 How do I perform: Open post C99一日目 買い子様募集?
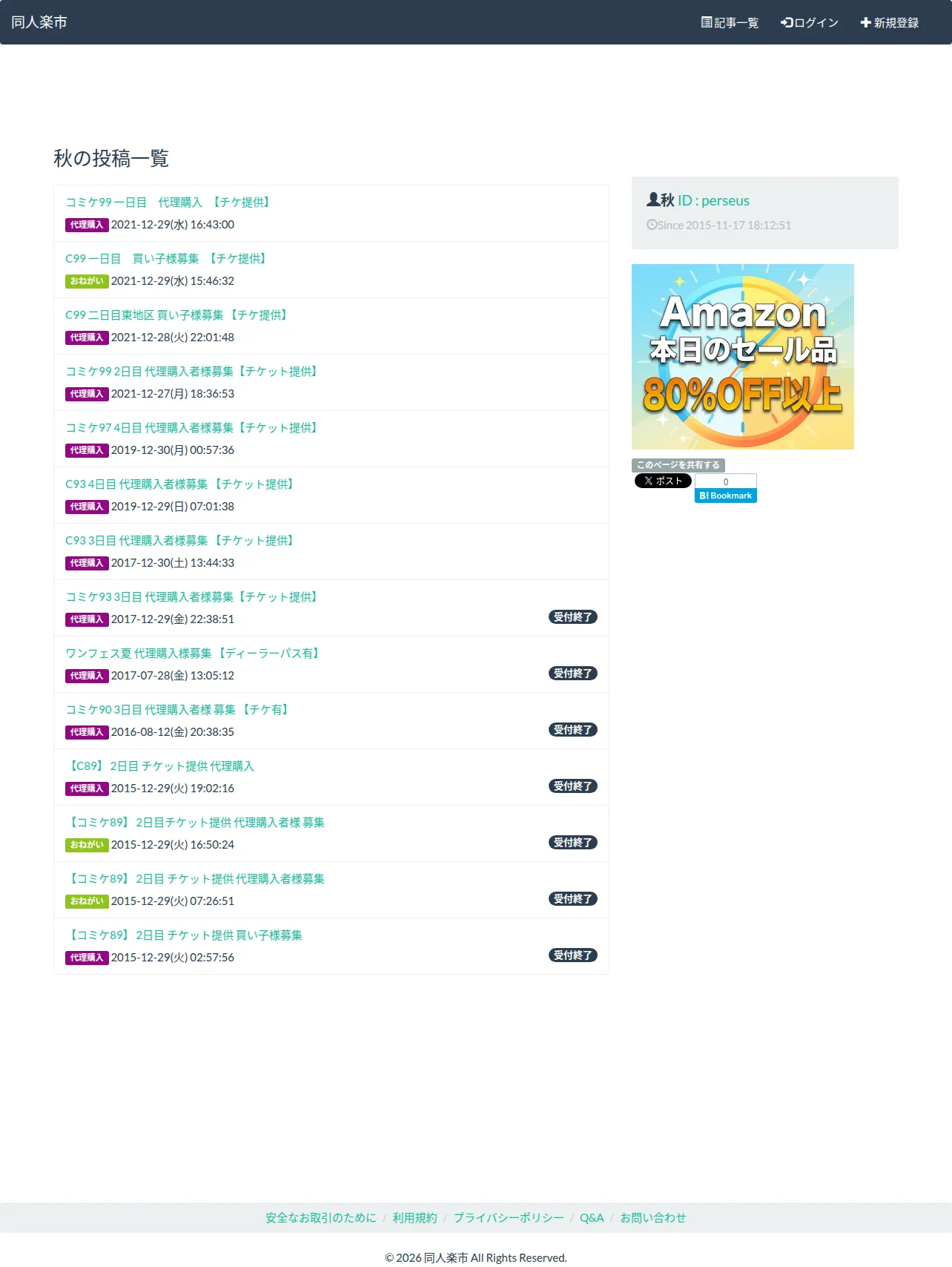(167, 259)
